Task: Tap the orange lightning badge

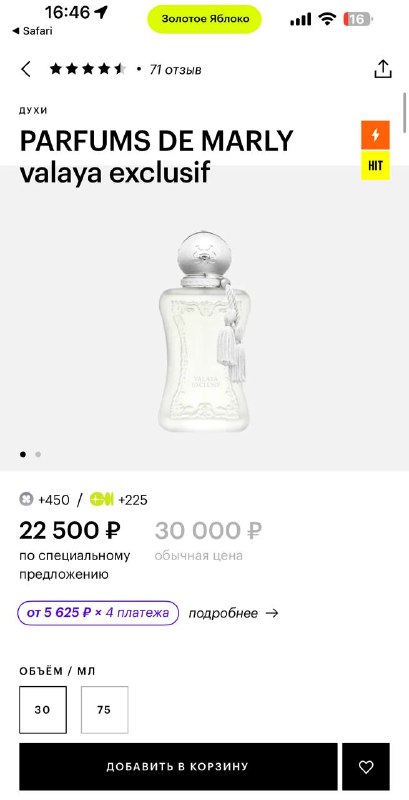Action: tap(375, 135)
